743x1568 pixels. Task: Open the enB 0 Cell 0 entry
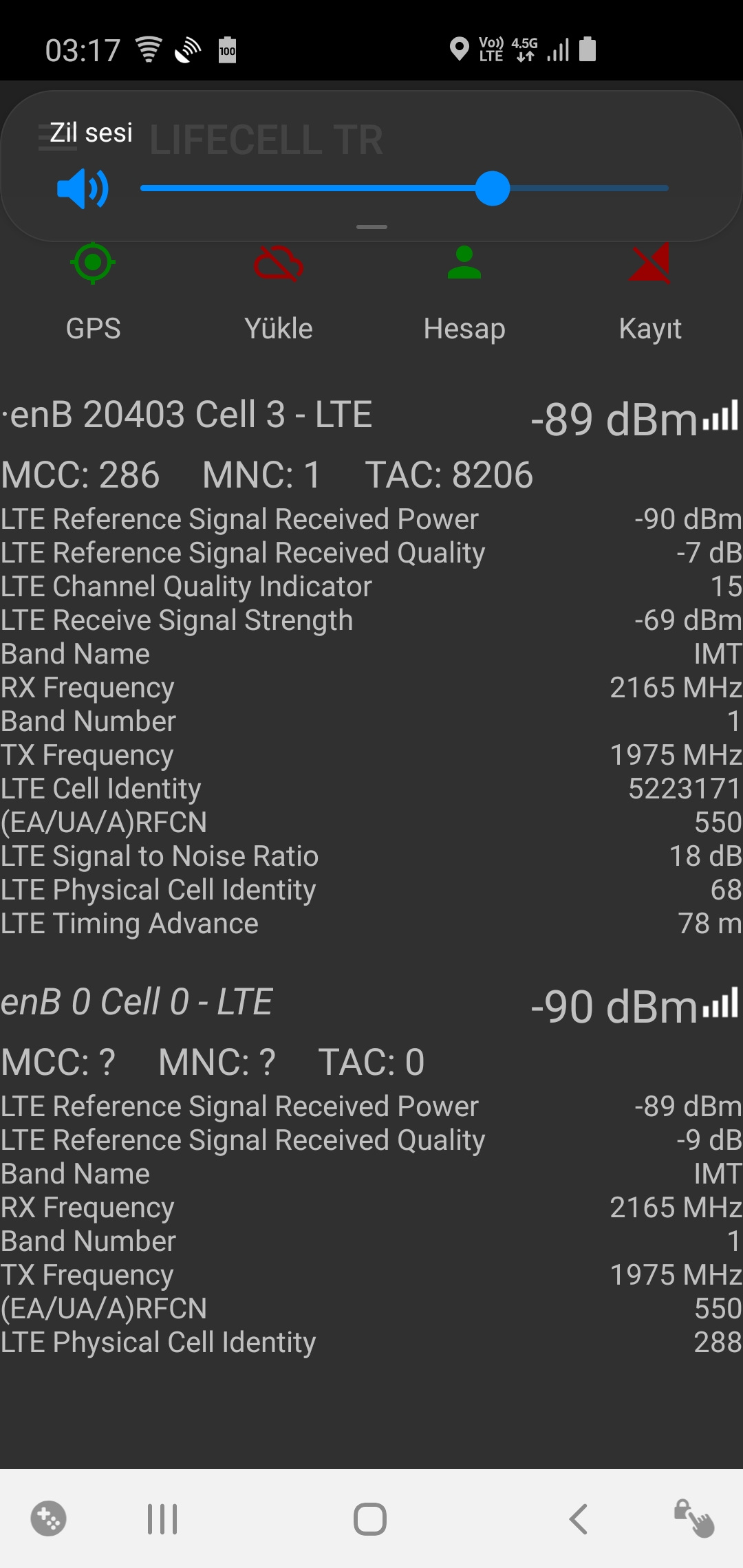point(136,1002)
